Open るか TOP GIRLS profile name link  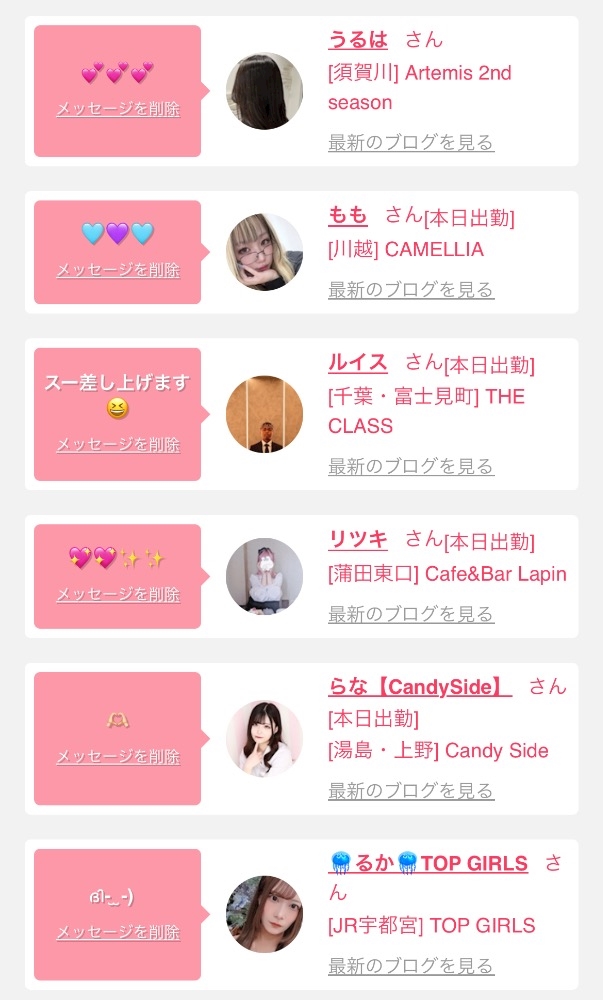428,864
